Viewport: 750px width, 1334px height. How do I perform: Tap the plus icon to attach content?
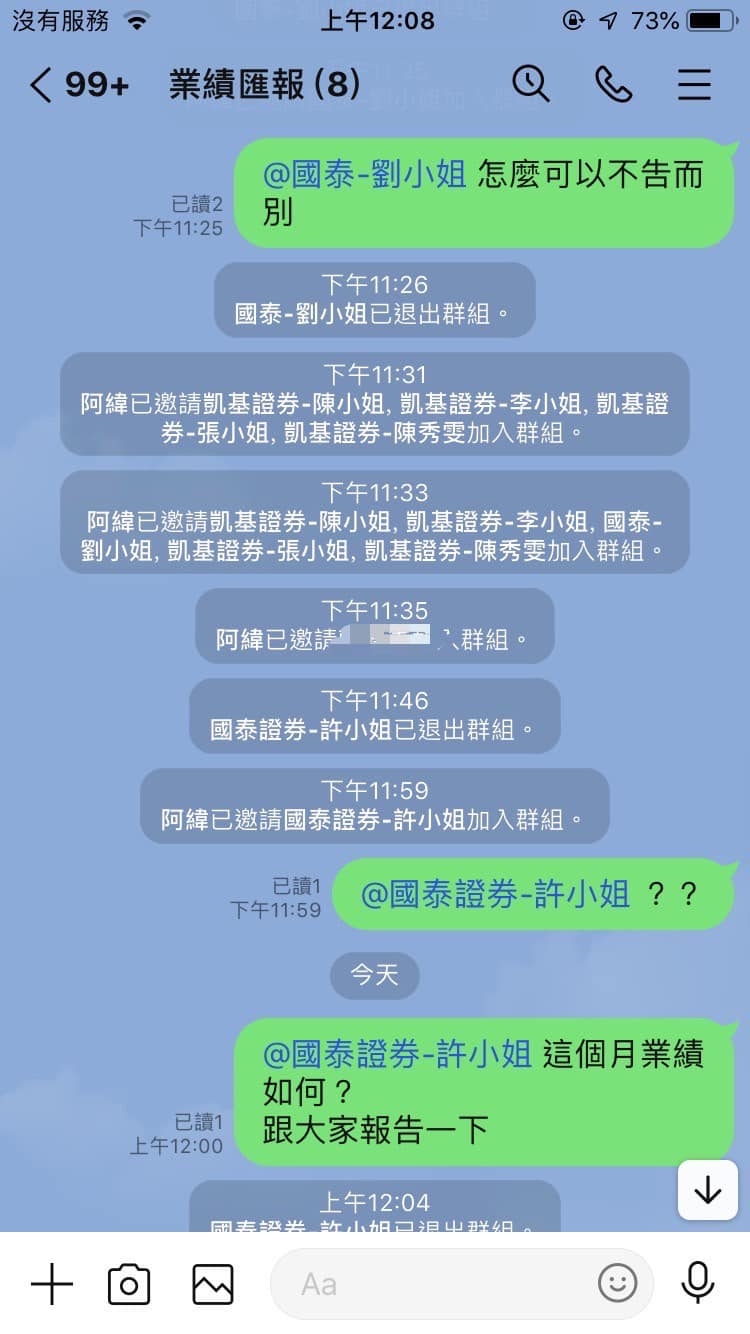point(51,1283)
